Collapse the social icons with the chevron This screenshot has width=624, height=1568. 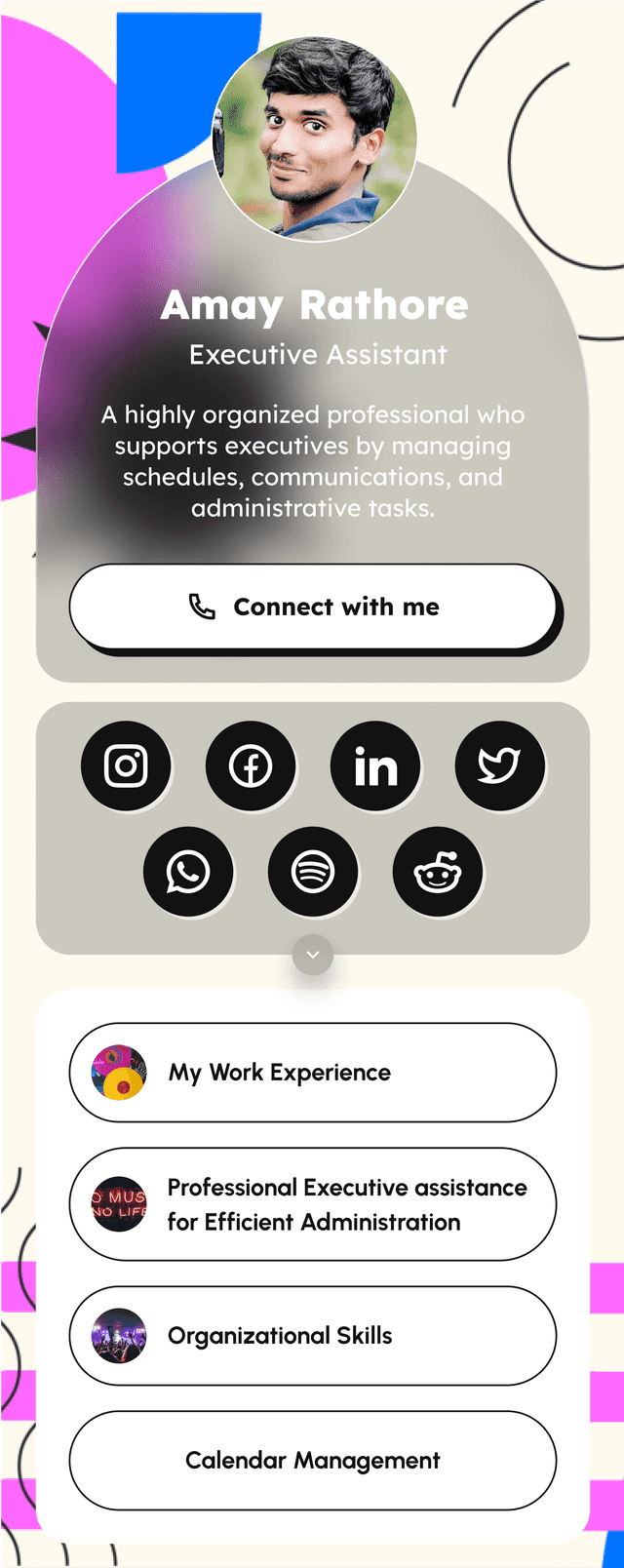[x=313, y=955]
